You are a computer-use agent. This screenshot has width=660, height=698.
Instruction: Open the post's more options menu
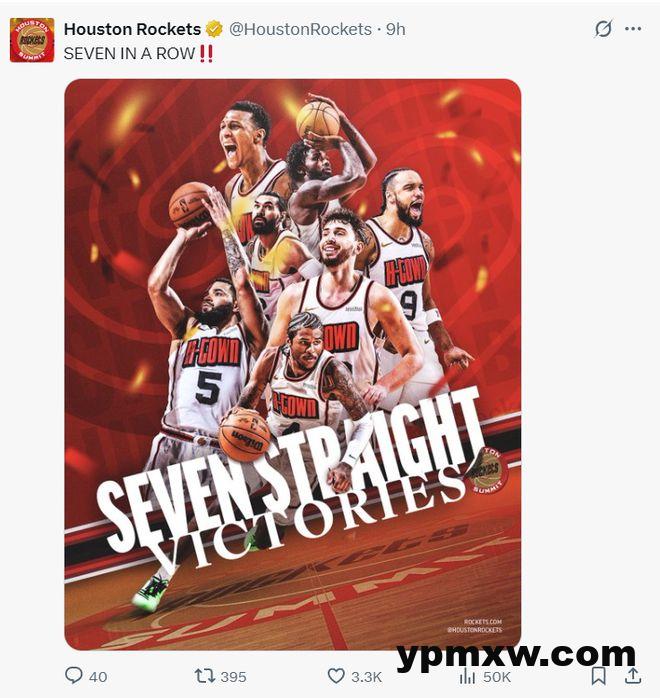[x=633, y=29]
